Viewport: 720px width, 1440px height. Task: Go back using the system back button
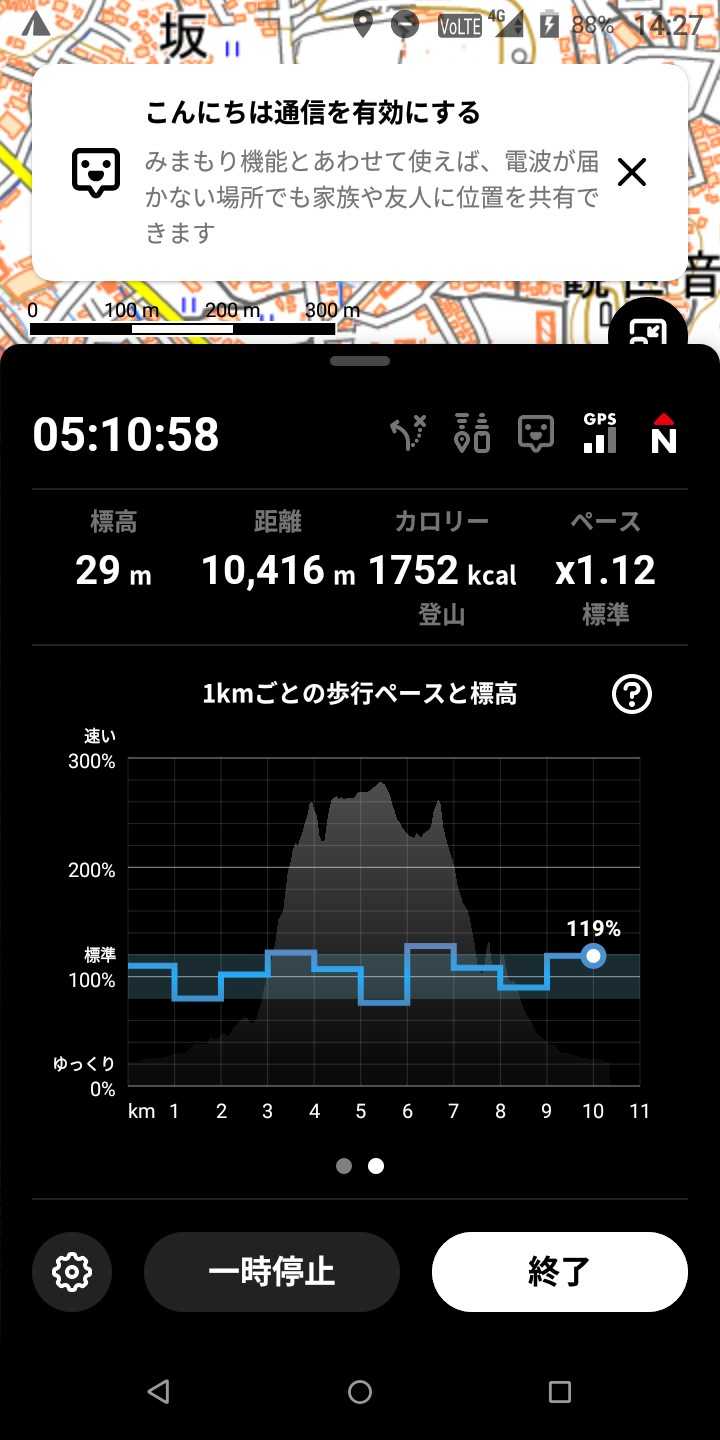click(158, 1392)
